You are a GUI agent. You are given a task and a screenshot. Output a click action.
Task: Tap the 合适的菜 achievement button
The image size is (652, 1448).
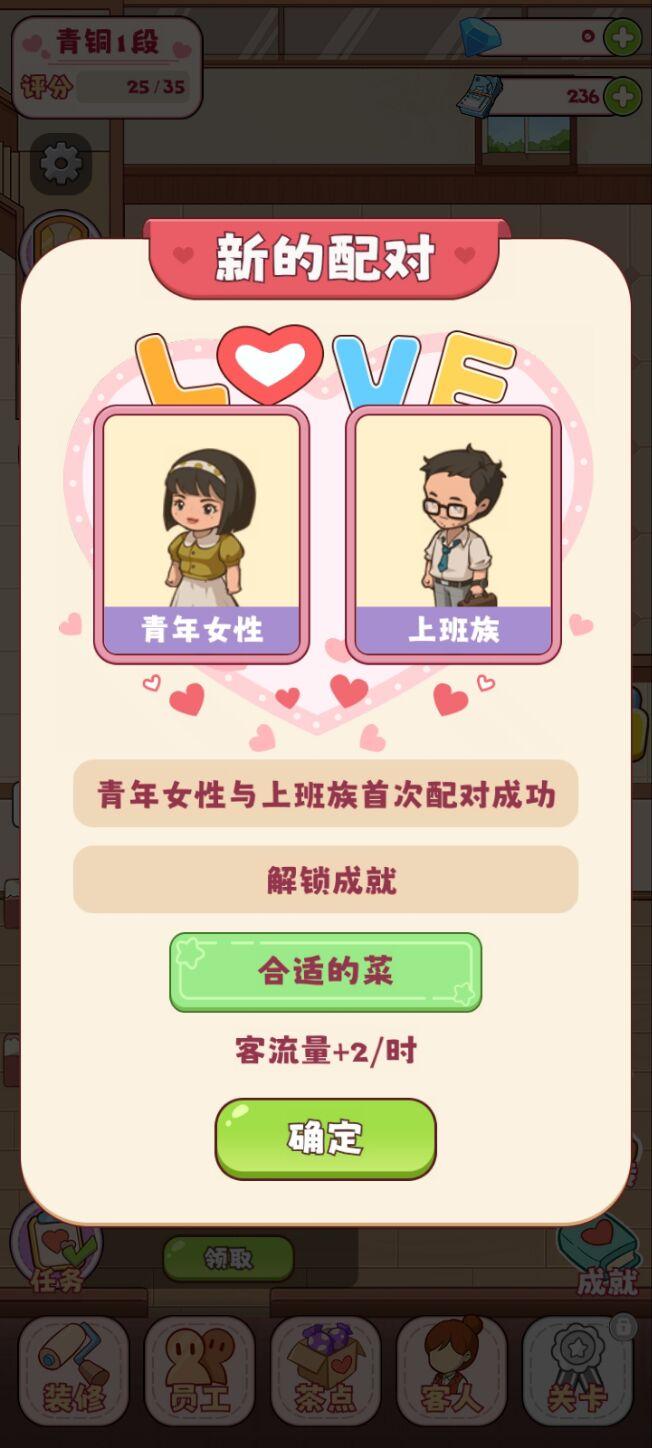(x=326, y=972)
